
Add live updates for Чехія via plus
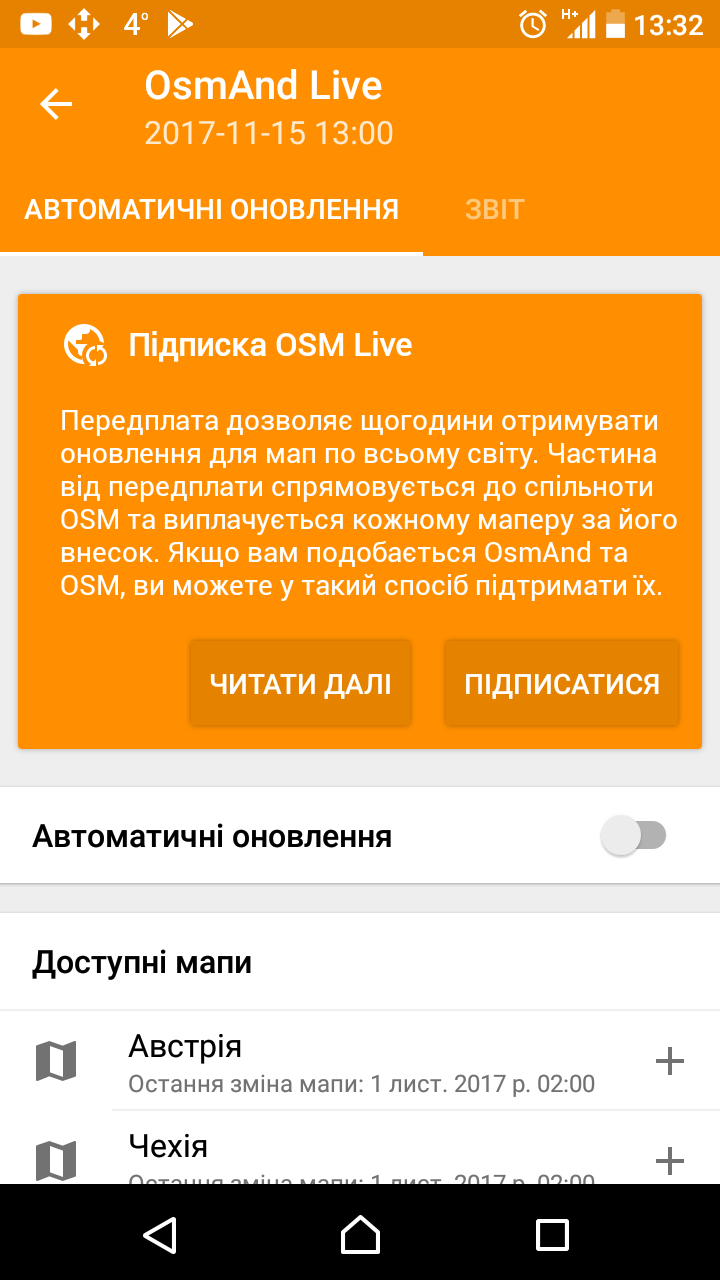tap(669, 1160)
